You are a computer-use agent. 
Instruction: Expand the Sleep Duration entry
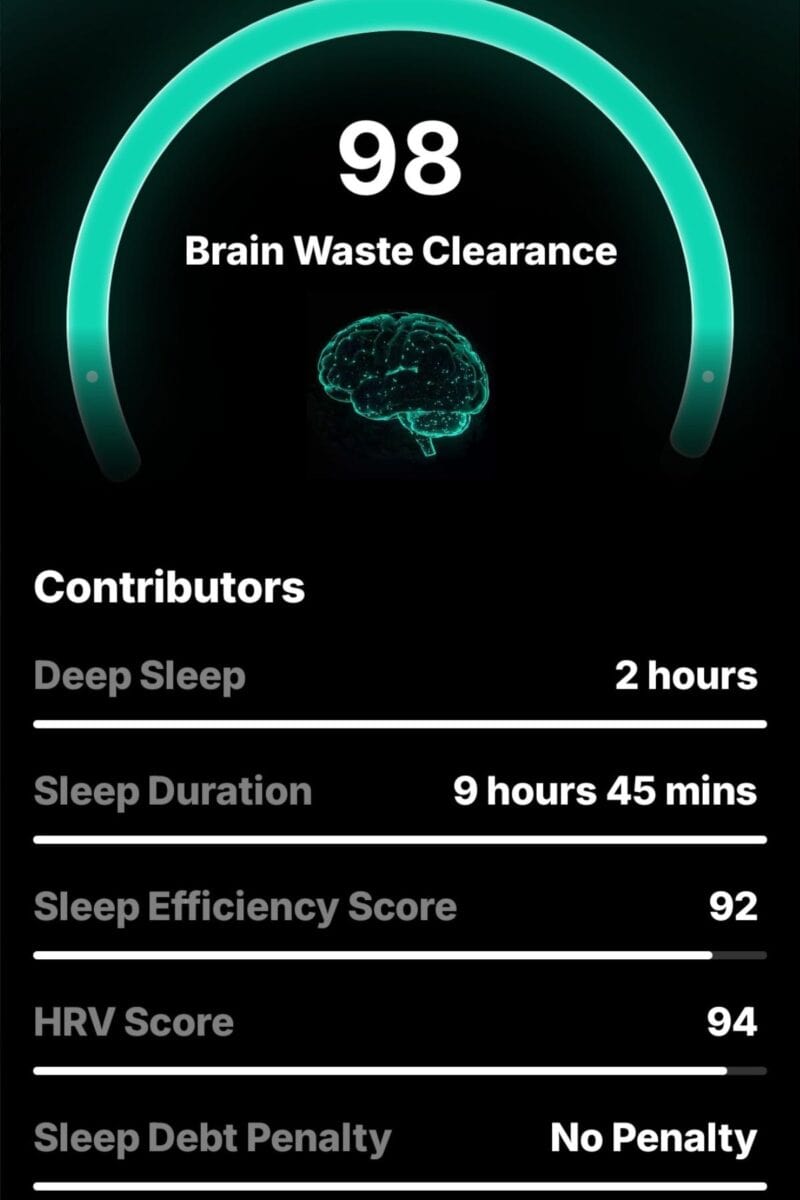[x=400, y=792]
